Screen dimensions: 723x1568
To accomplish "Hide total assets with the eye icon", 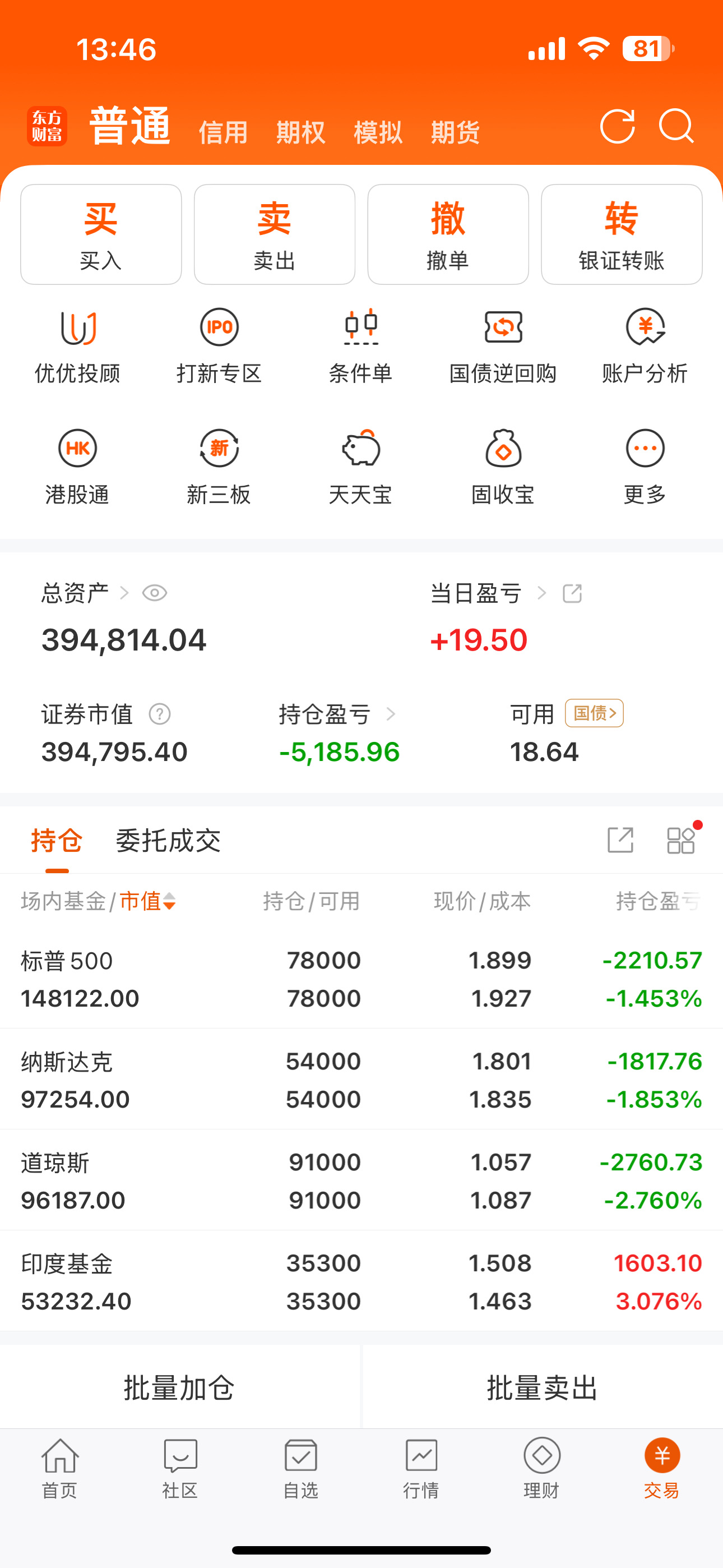I will tap(155, 593).
